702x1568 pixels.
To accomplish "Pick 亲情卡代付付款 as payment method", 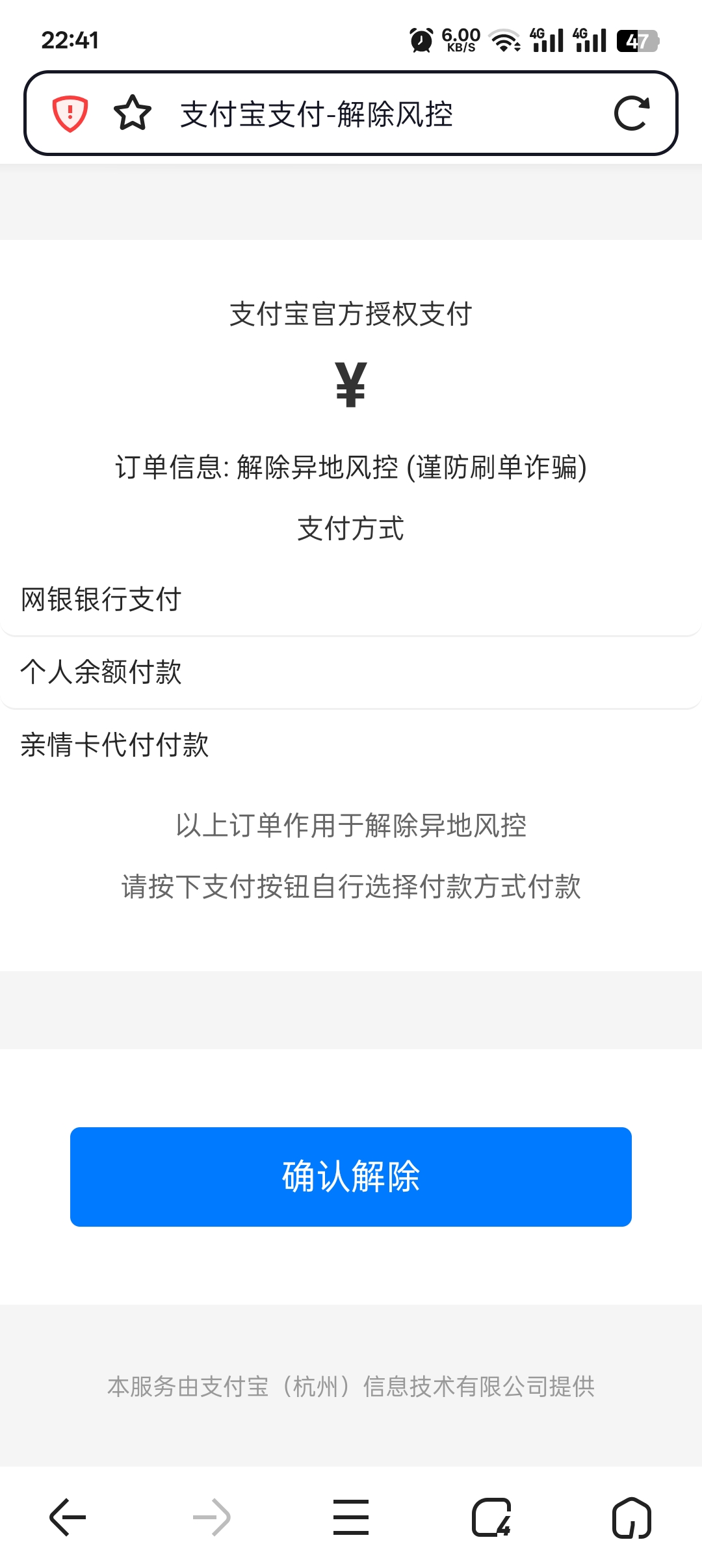I will [x=351, y=744].
